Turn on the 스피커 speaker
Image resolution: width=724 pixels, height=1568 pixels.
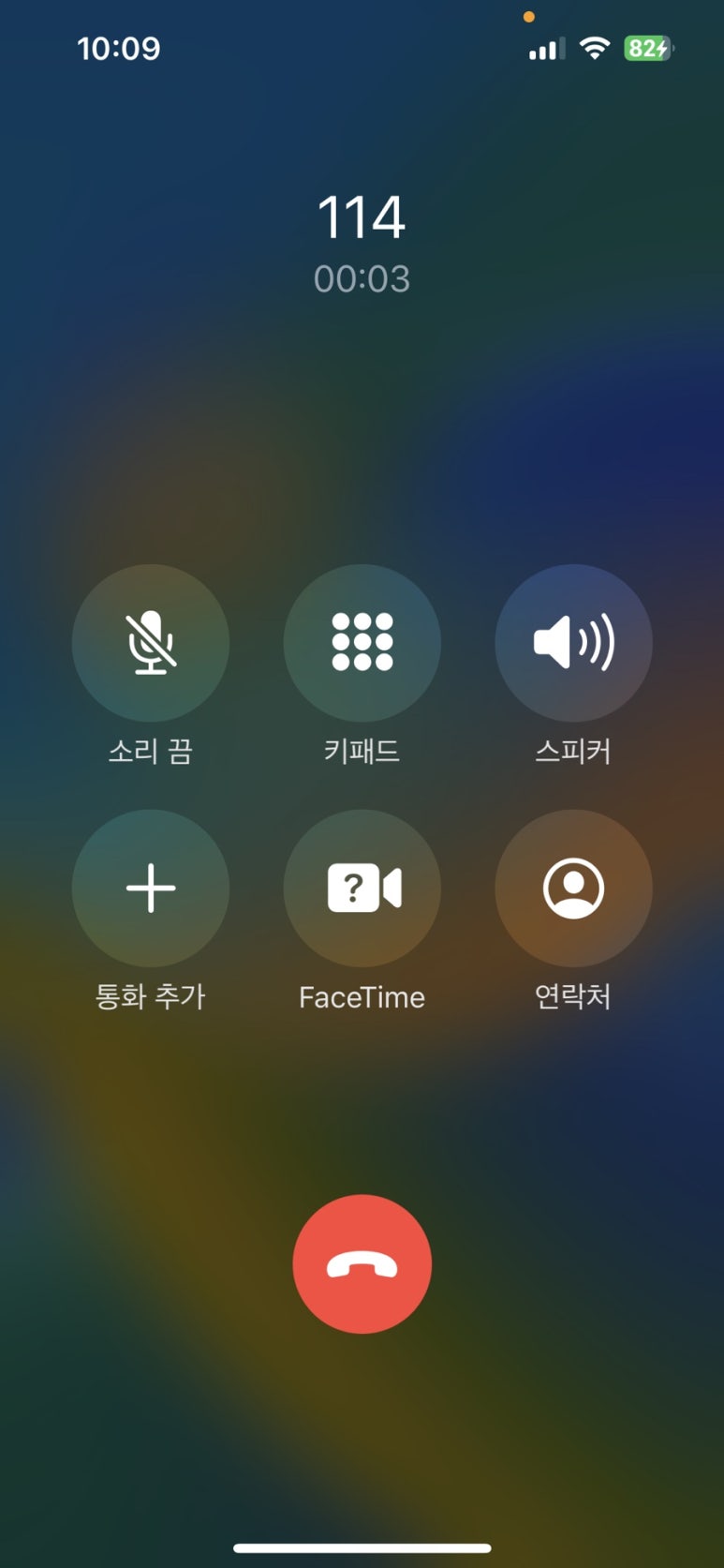click(x=573, y=643)
